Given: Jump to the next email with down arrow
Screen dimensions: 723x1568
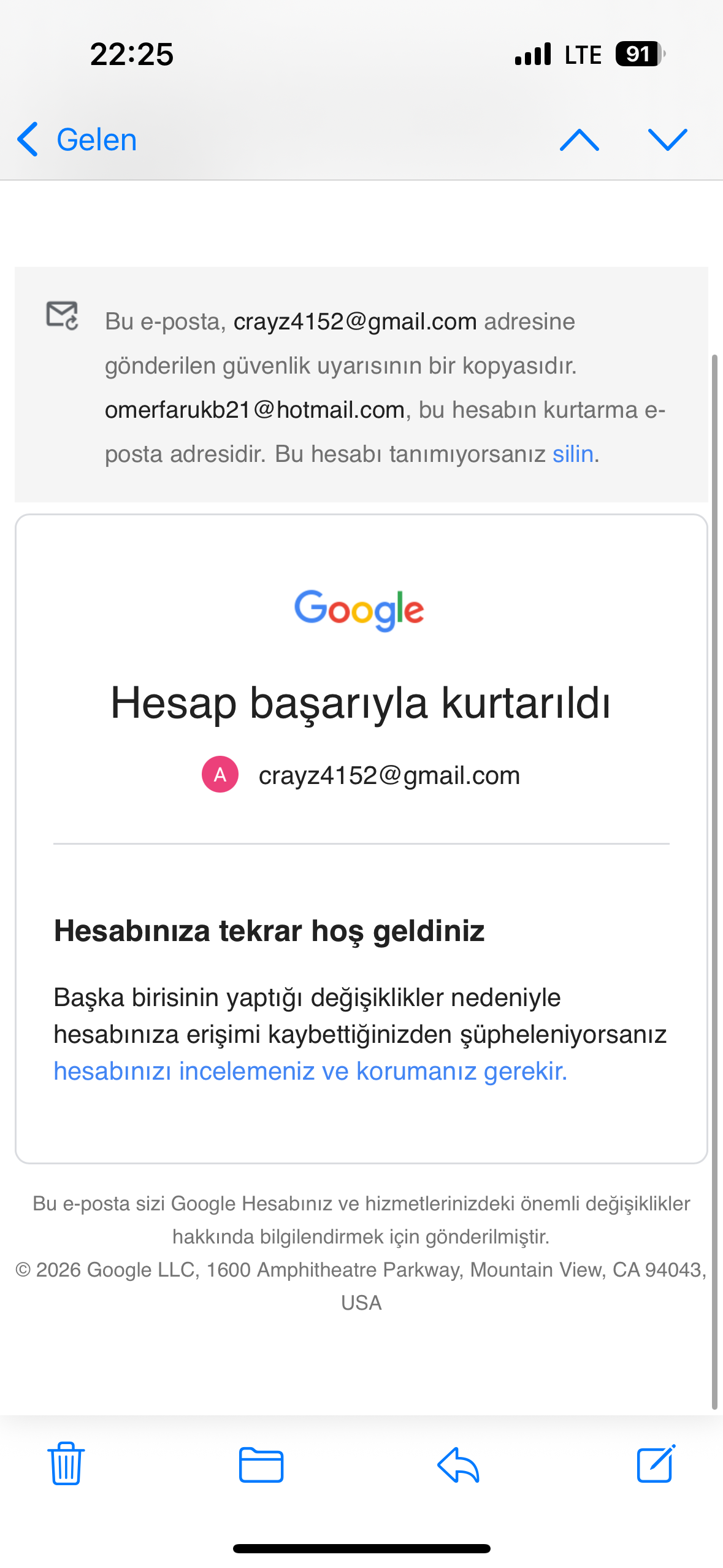Looking at the screenshot, I should (x=668, y=140).
